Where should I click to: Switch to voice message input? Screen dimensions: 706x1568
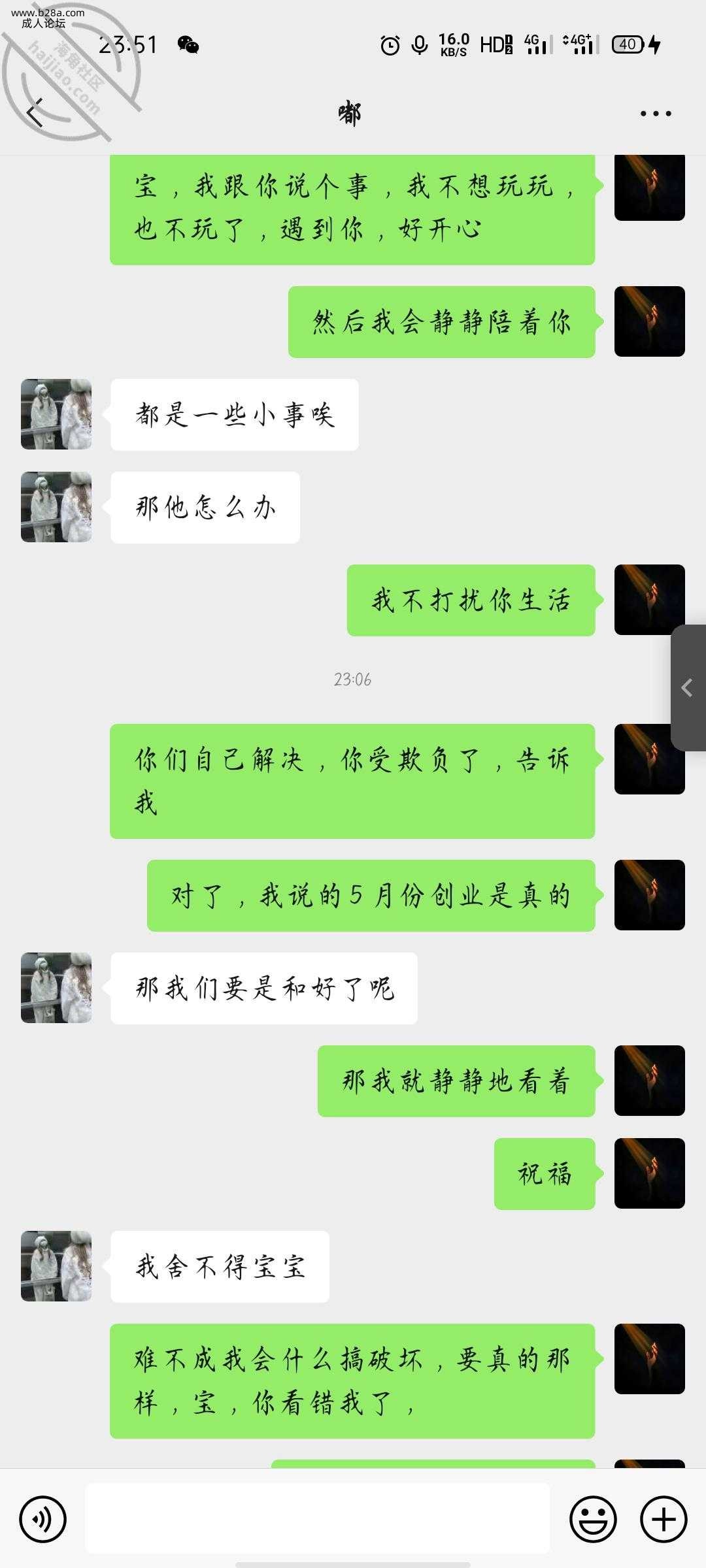click(x=43, y=1518)
